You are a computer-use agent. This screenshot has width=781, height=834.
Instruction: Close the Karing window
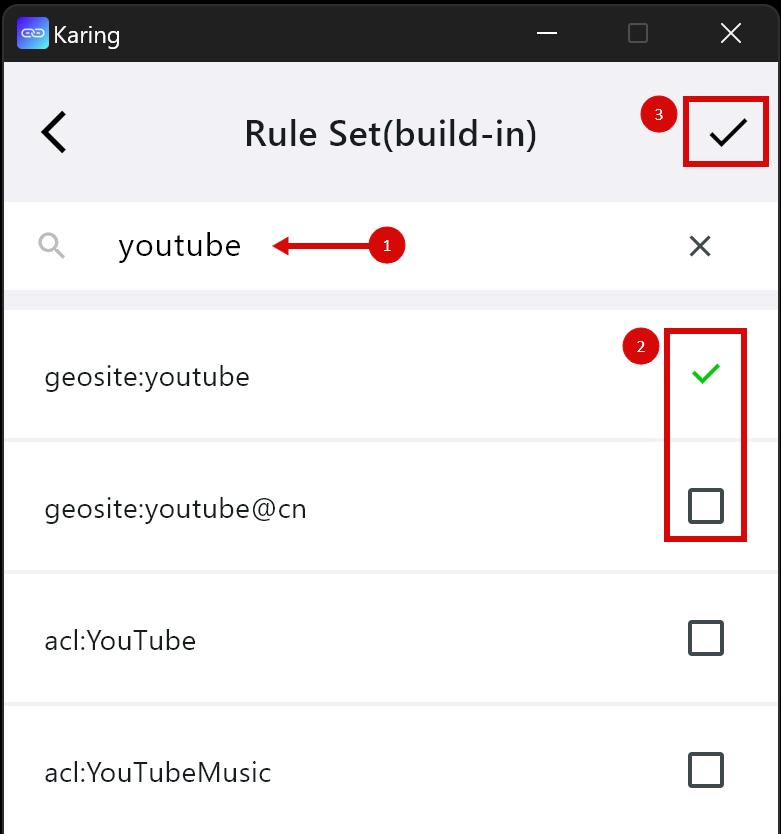(x=731, y=33)
